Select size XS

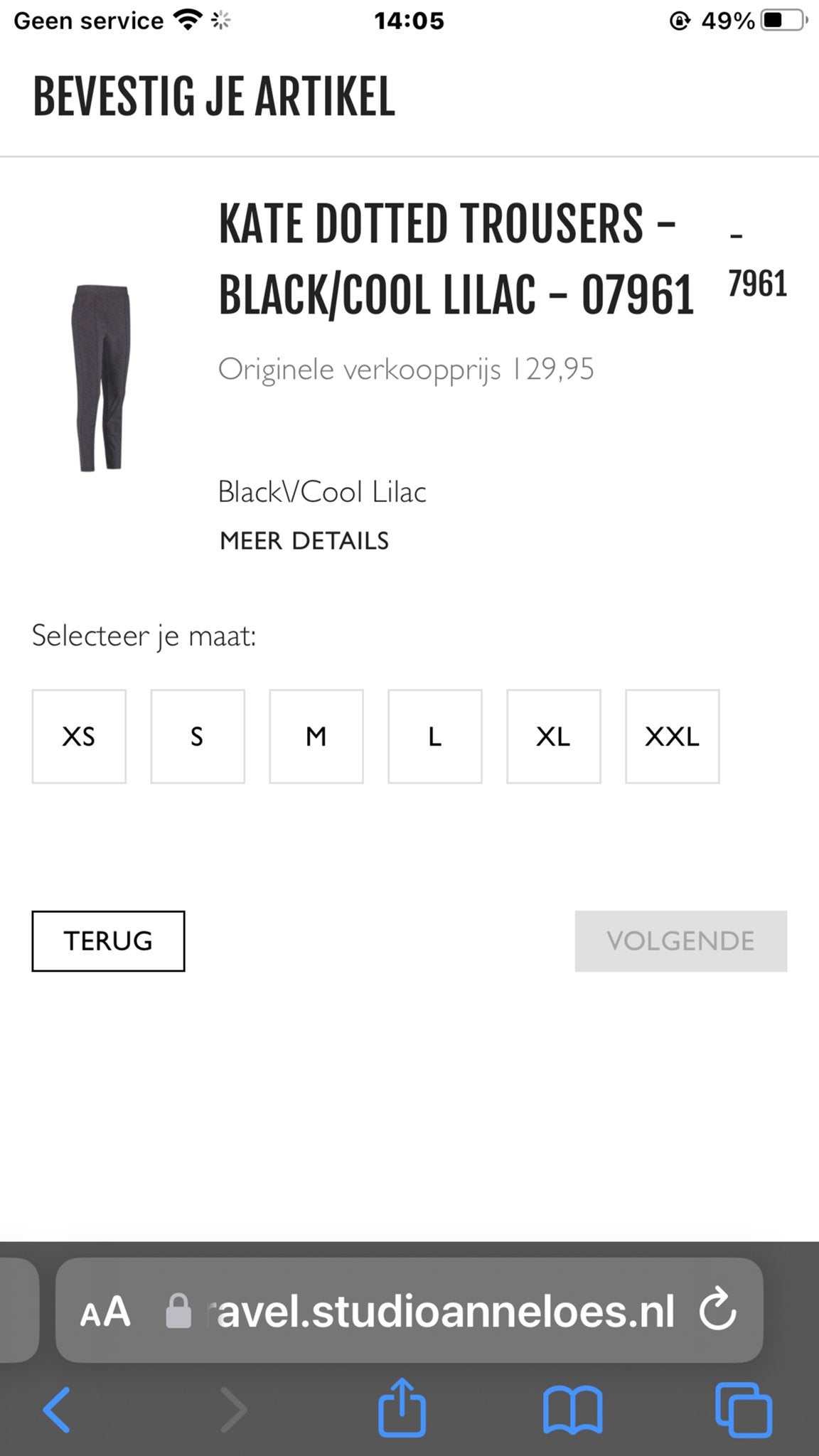pos(79,737)
